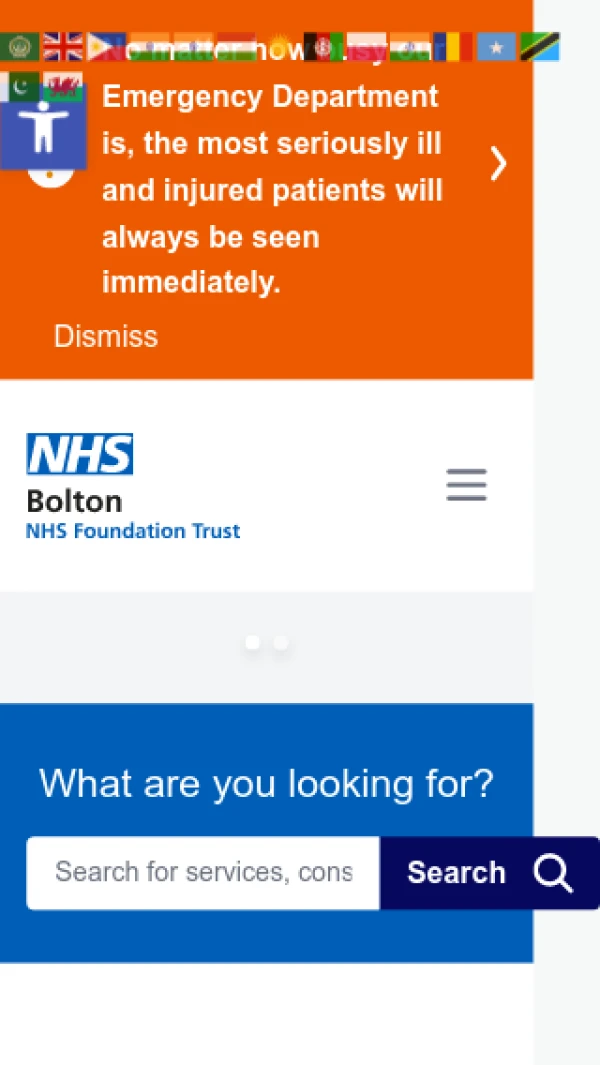This screenshot has height=1065, width=600.
Task: Pick the Romania flag language option
Action: [x=452, y=47]
